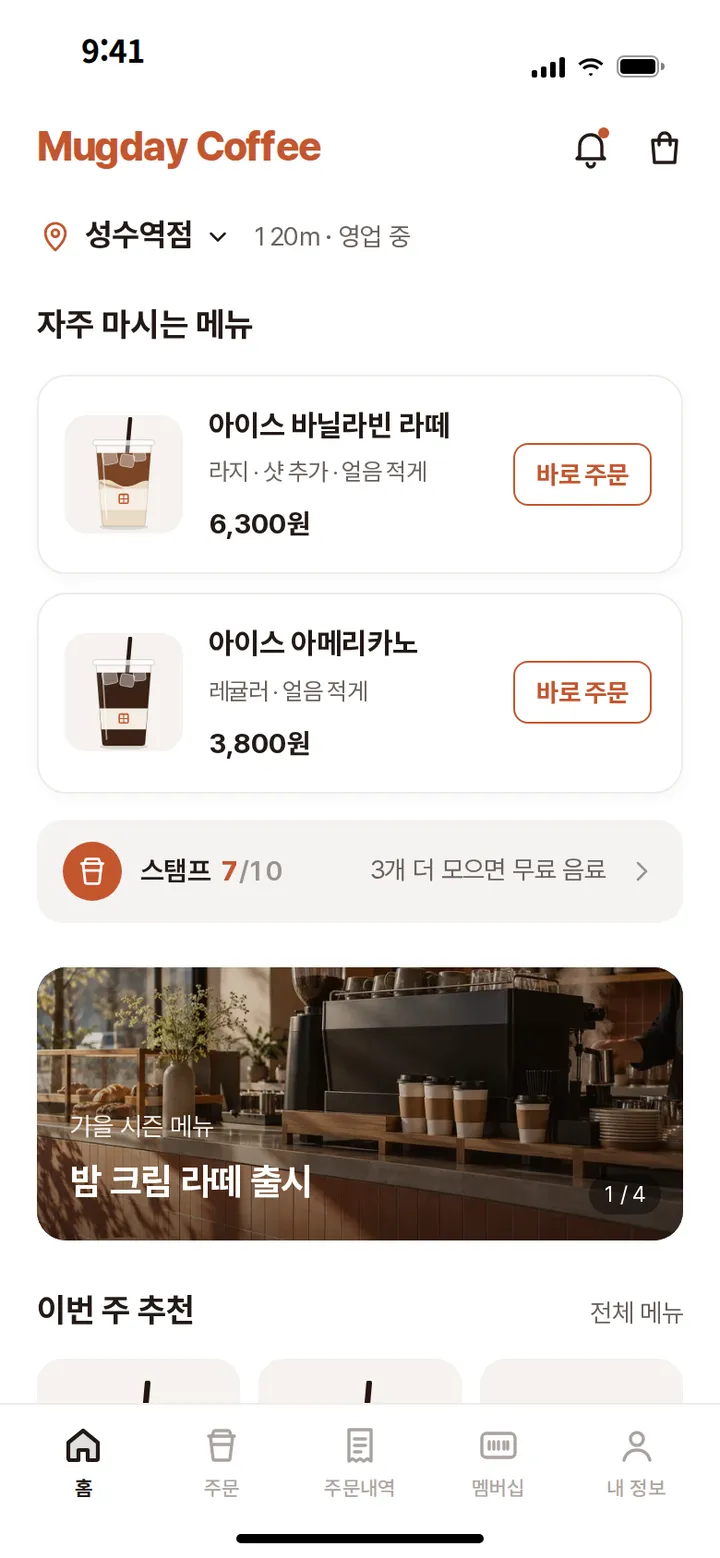Switch to the 주문내역 tab
The image size is (720, 1558).
click(x=359, y=1461)
